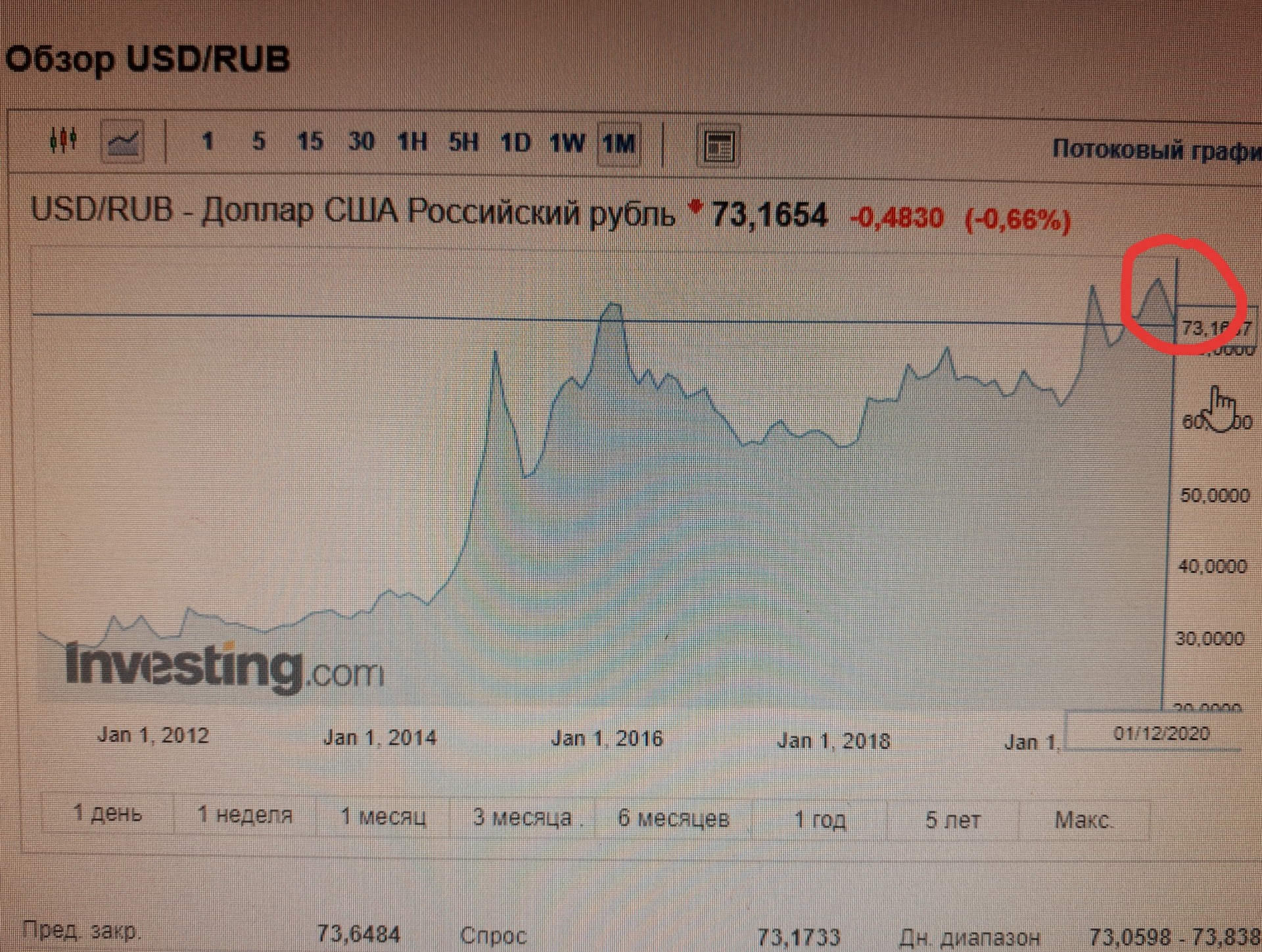The width and height of the screenshot is (1262, 952).
Task: Display the 6 месяцев range
Action: 674,819
